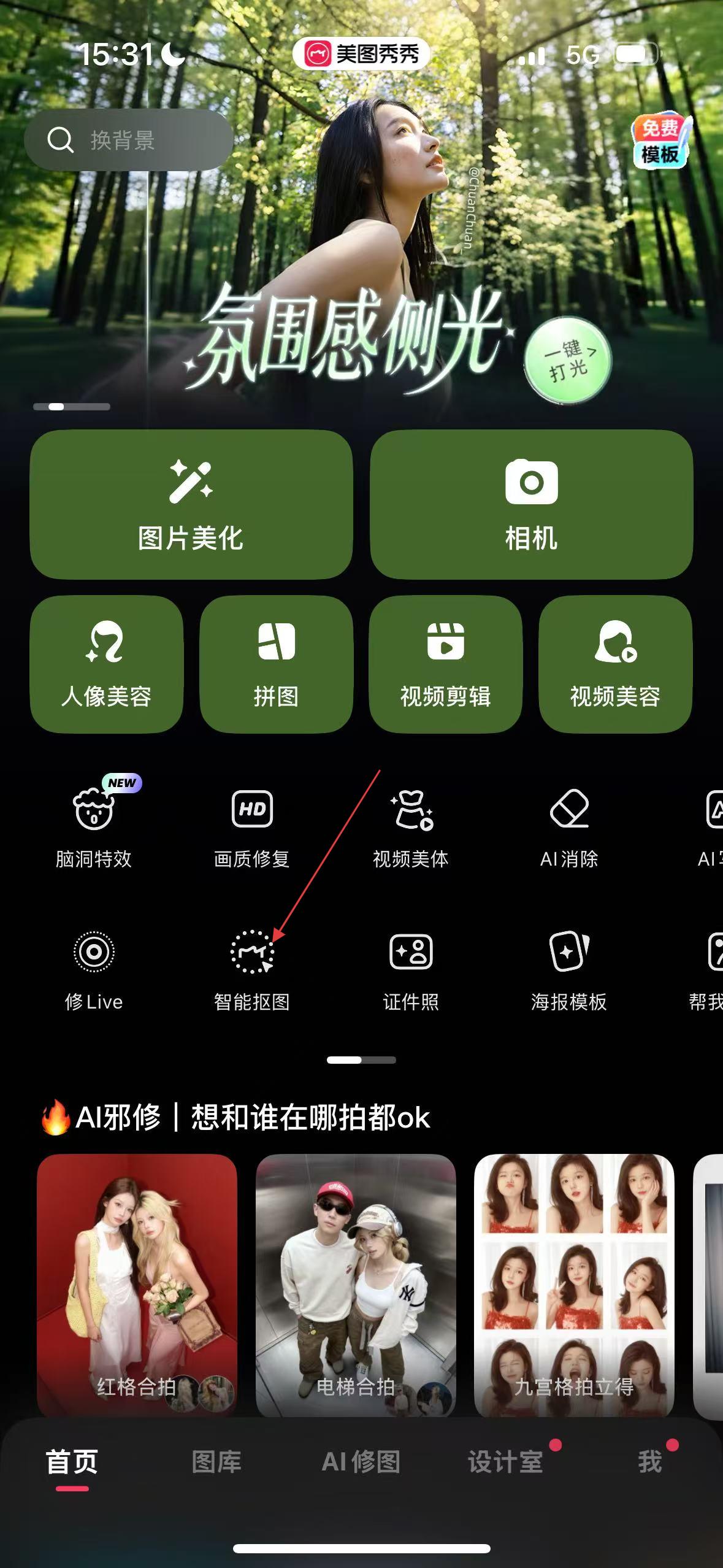This screenshot has width=723, height=1568.
Task: Go to the AI修图 tab
Action: 361,1462
